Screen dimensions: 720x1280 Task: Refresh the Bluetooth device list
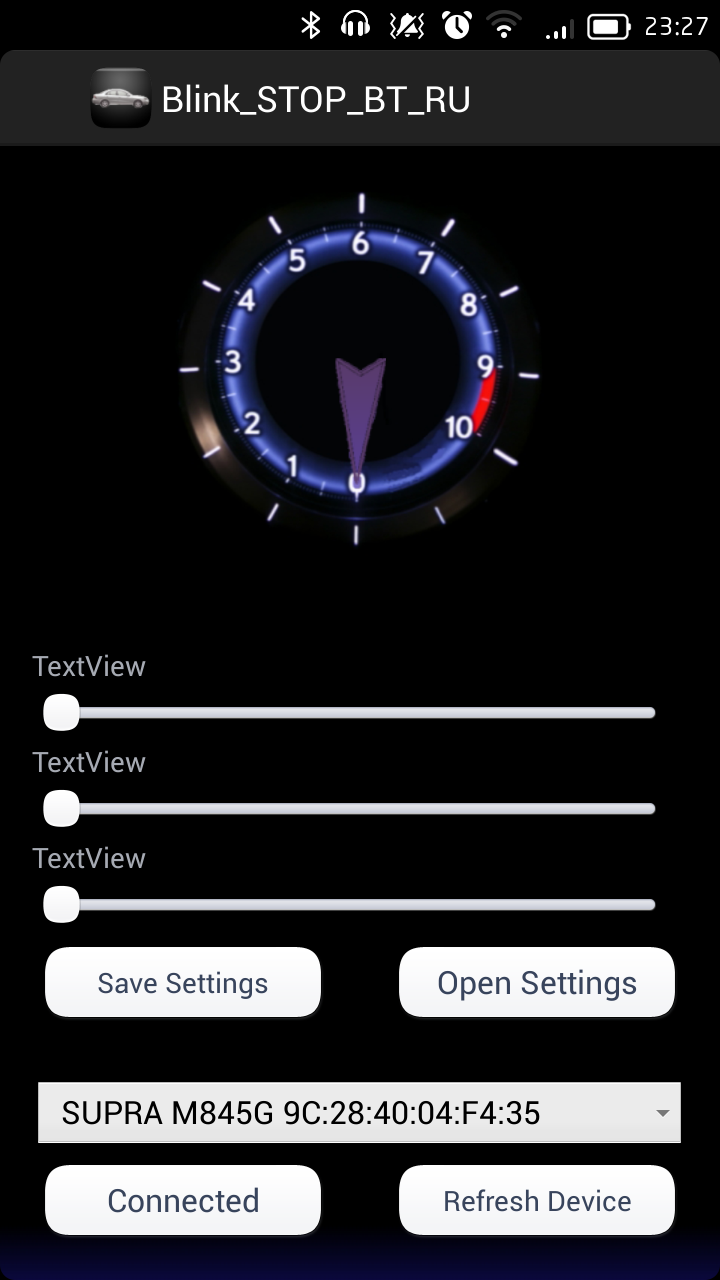click(537, 1200)
